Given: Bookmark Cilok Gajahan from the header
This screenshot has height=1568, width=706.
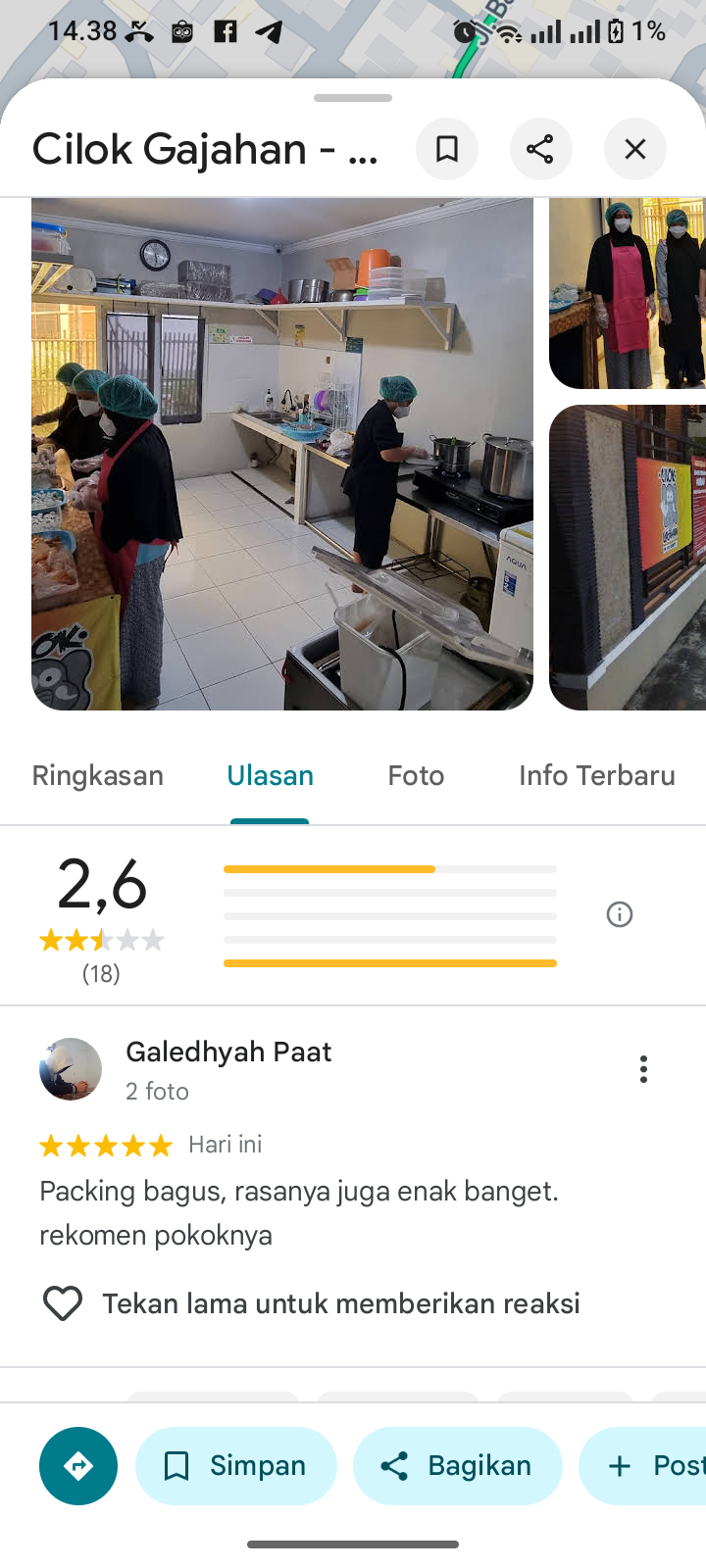Looking at the screenshot, I should (447, 149).
